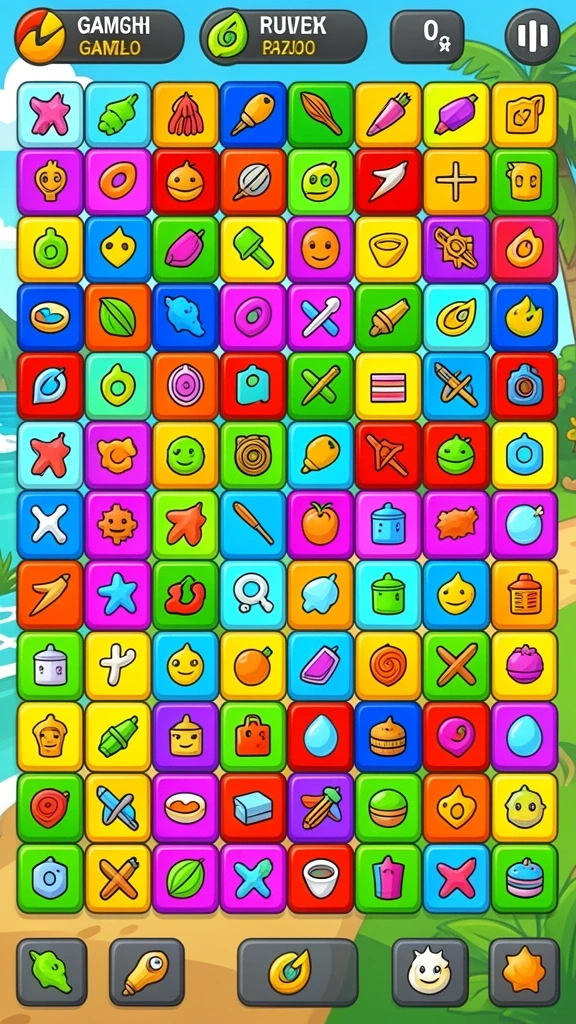The width and height of the screenshot is (576, 1024).
Task: Open the RUVEK player badge
Action: pyautogui.click(x=283, y=37)
